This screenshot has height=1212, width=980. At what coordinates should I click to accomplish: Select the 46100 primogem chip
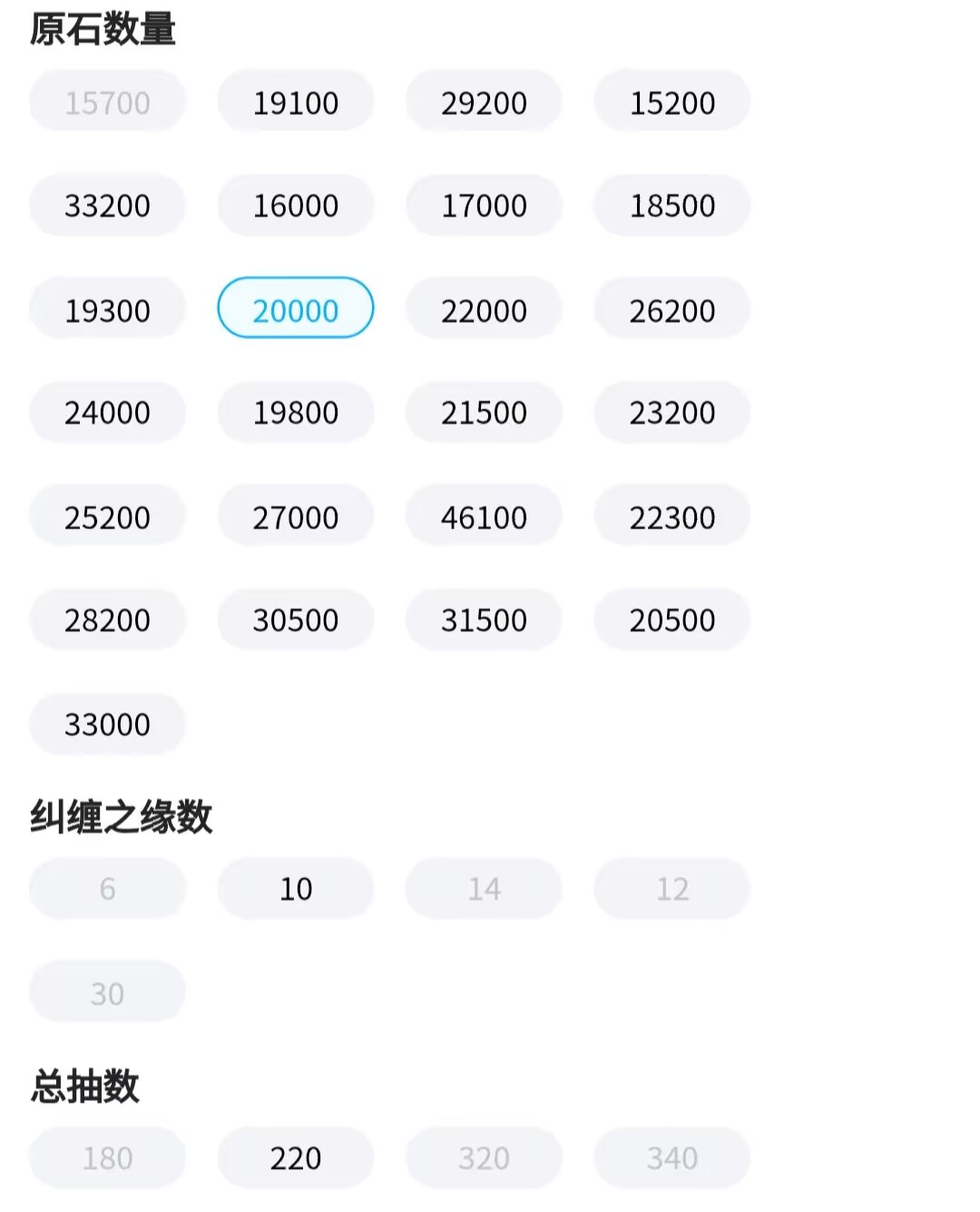pos(484,517)
